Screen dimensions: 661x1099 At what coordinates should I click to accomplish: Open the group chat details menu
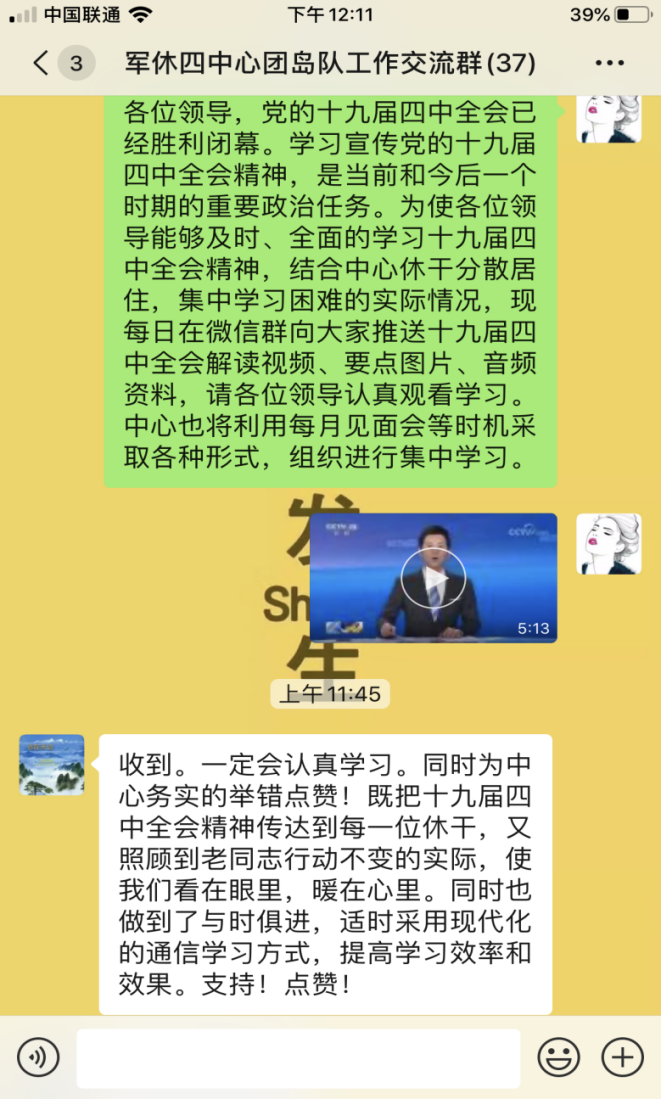point(609,64)
